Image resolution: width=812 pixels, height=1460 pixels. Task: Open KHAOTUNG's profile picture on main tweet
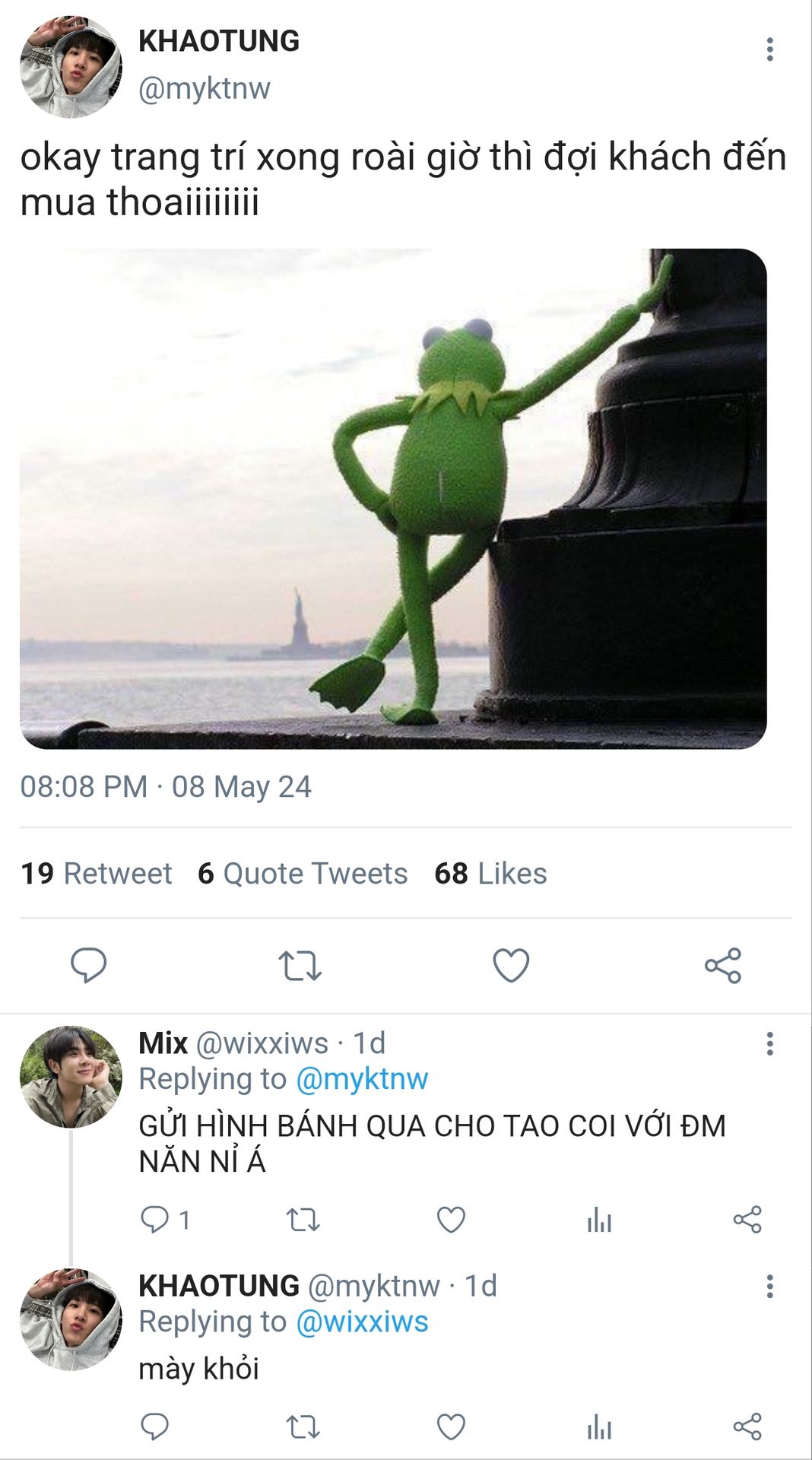pos(71,67)
